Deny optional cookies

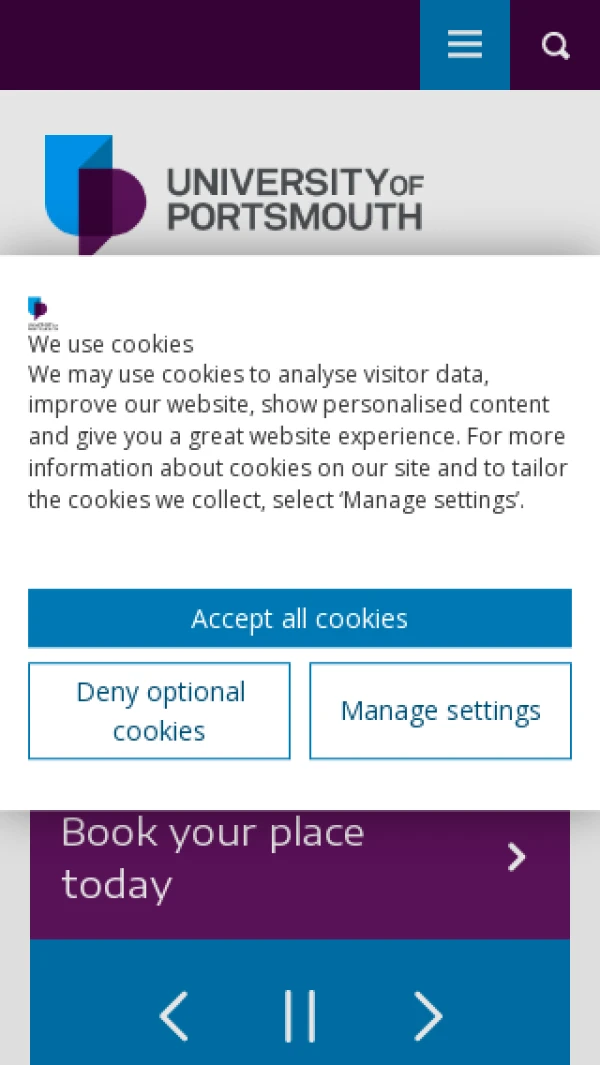[x=159, y=710]
